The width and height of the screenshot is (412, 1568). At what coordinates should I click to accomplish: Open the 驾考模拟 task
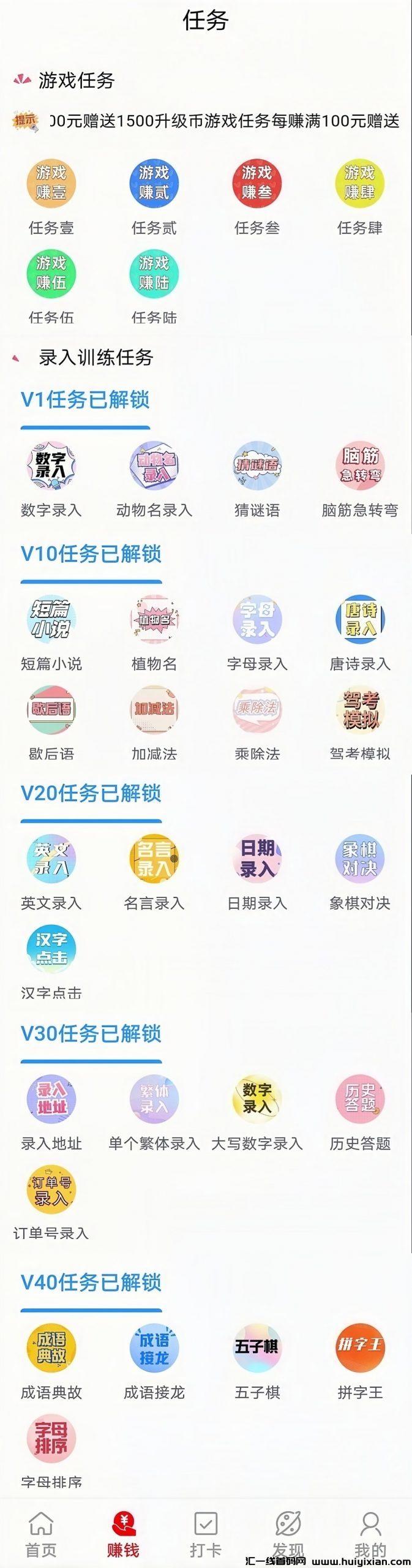pyautogui.click(x=359, y=709)
